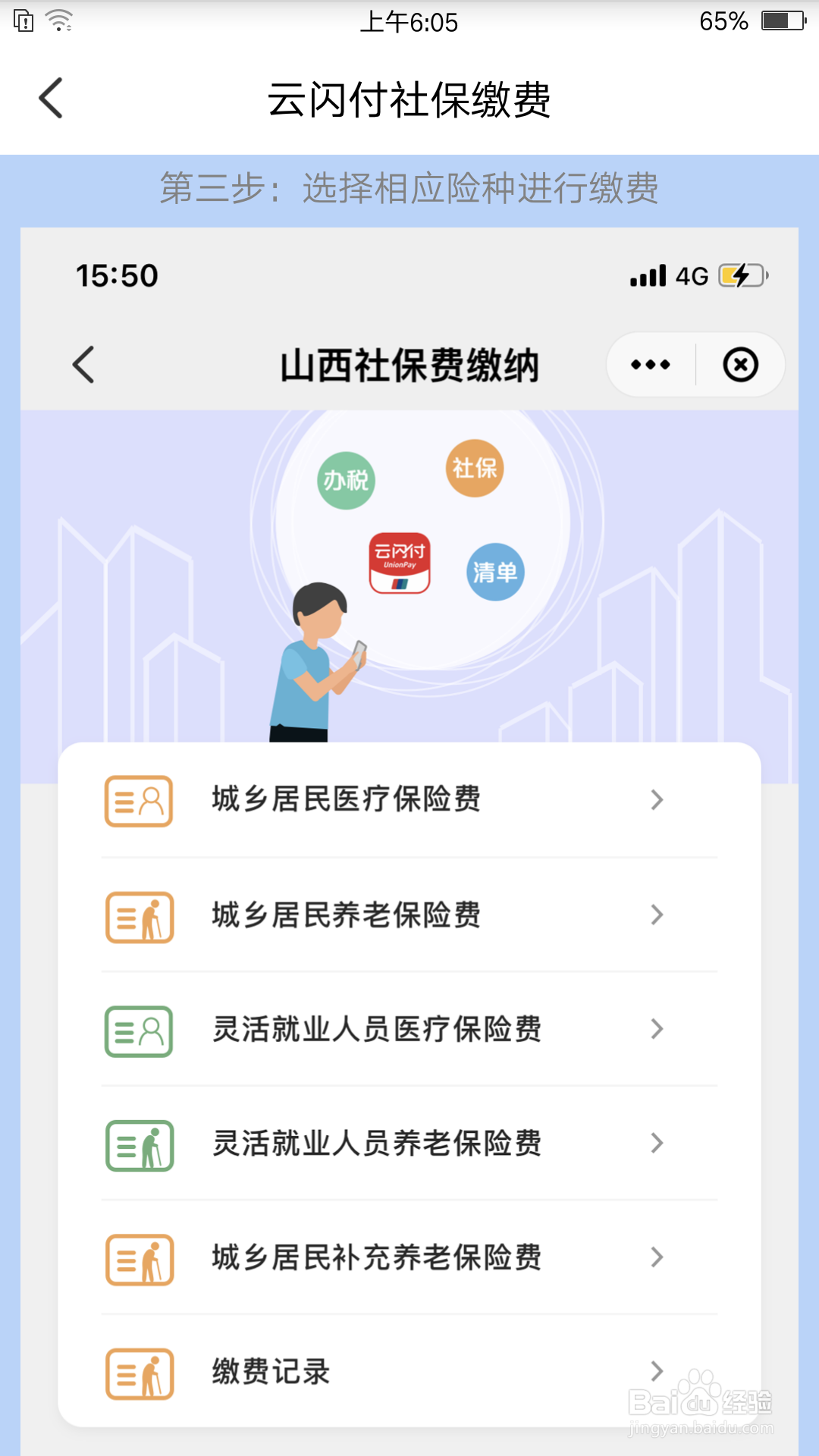Close the mini program with the circle X
Image resolution: width=819 pixels, height=1456 pixels.
point(740,364)
